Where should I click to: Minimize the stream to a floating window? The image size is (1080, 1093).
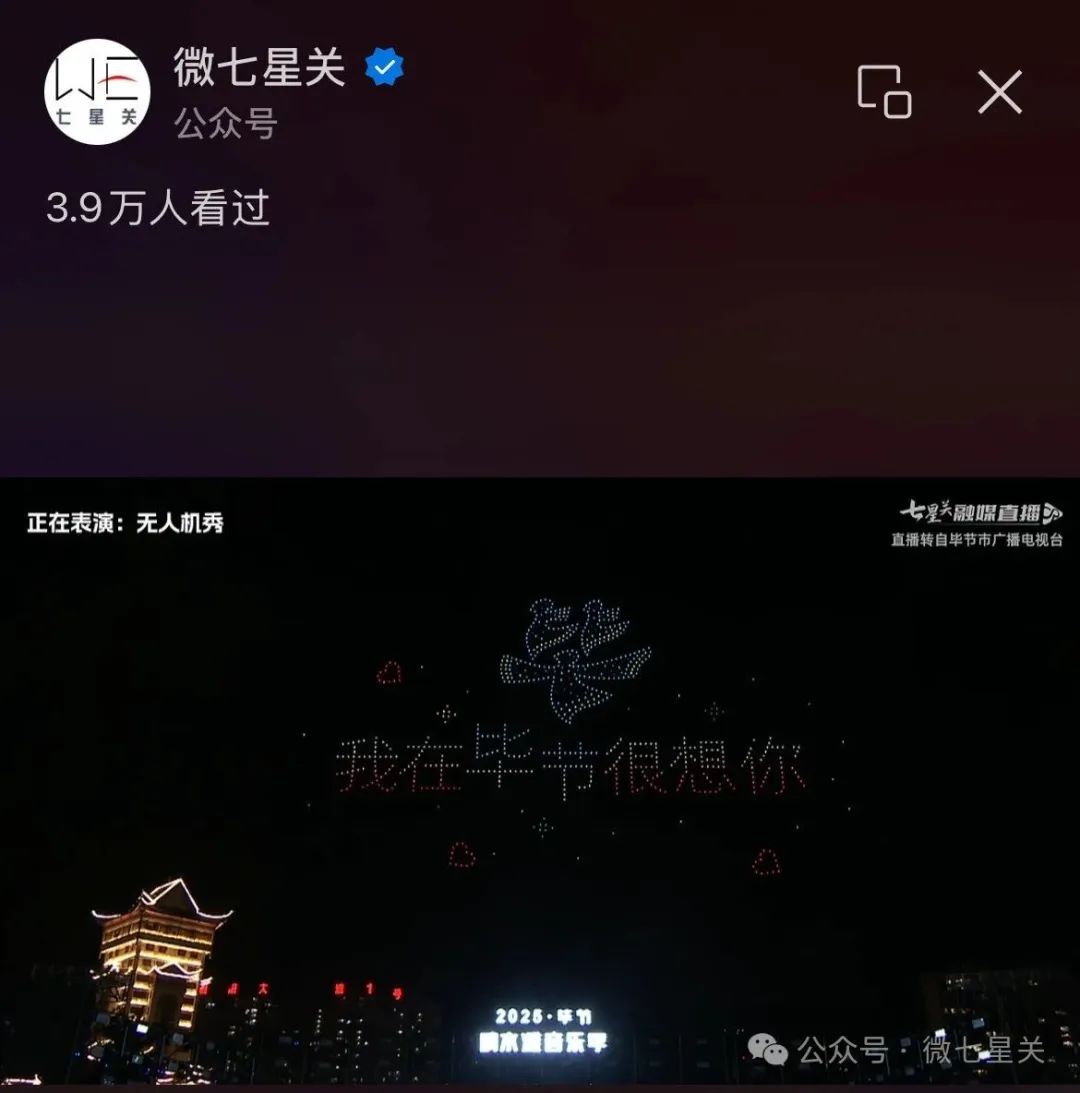click(884, 92)
